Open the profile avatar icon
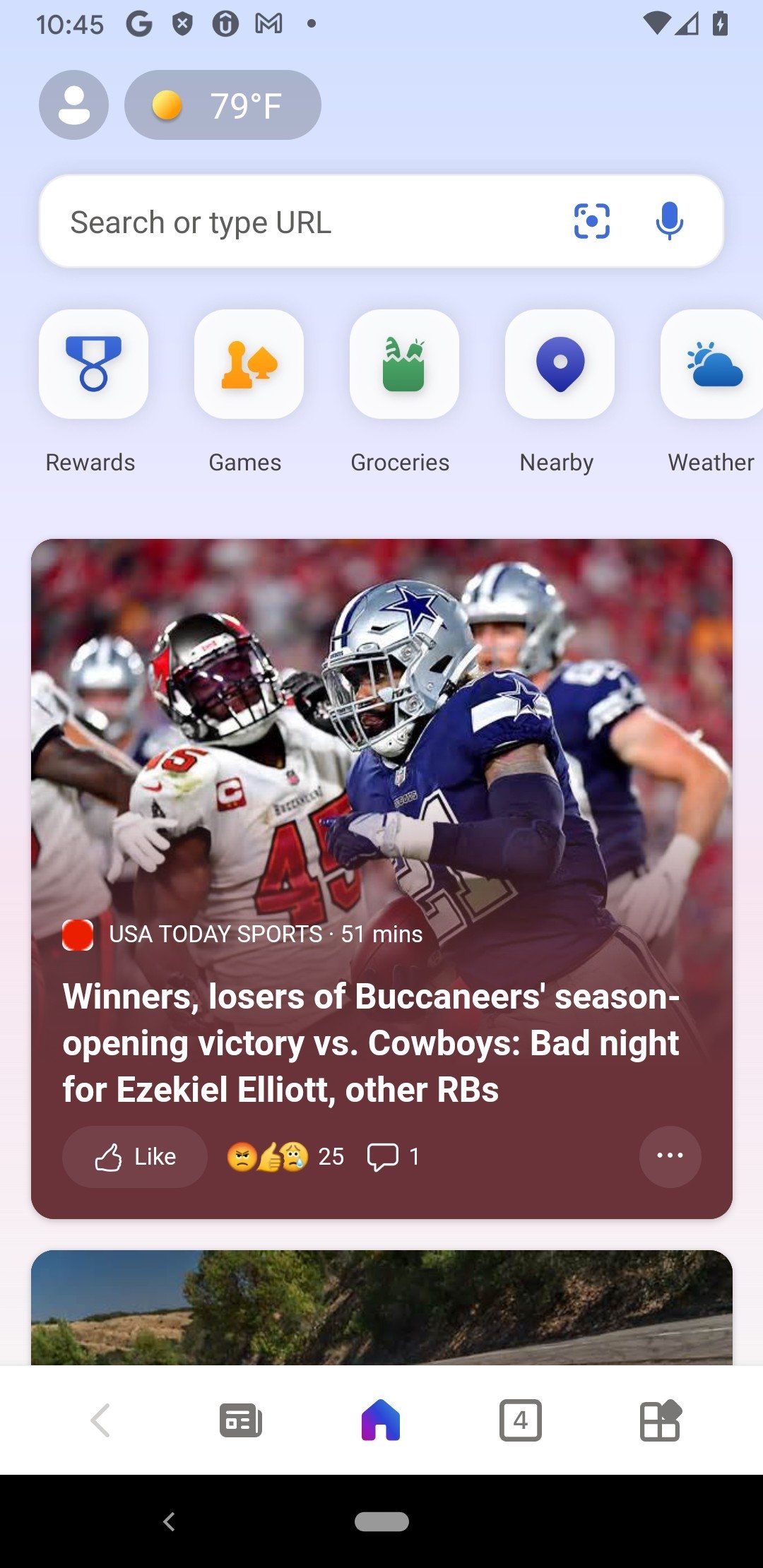This screenshot has height=1568, width=763. 73,105
